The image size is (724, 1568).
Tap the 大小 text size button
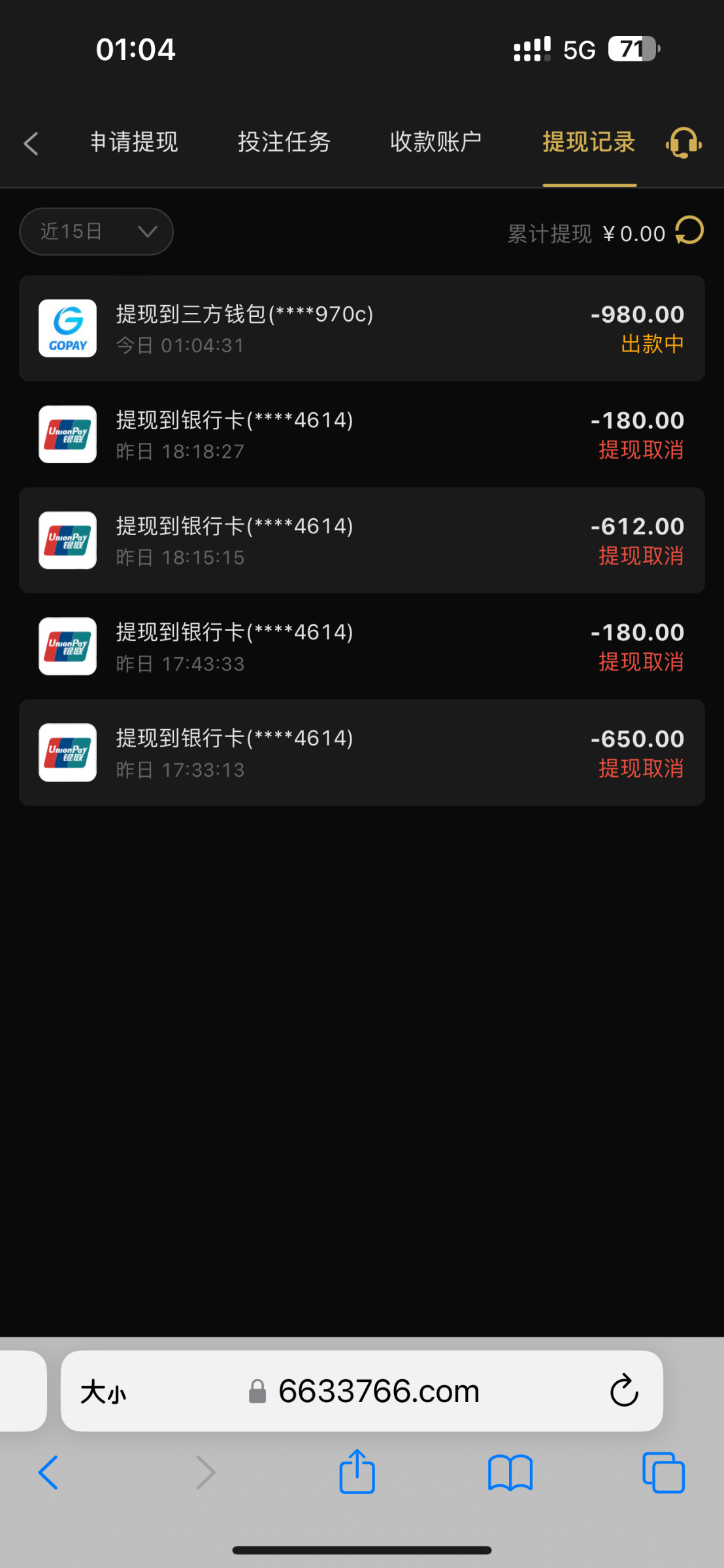(x=103, y=1392)
